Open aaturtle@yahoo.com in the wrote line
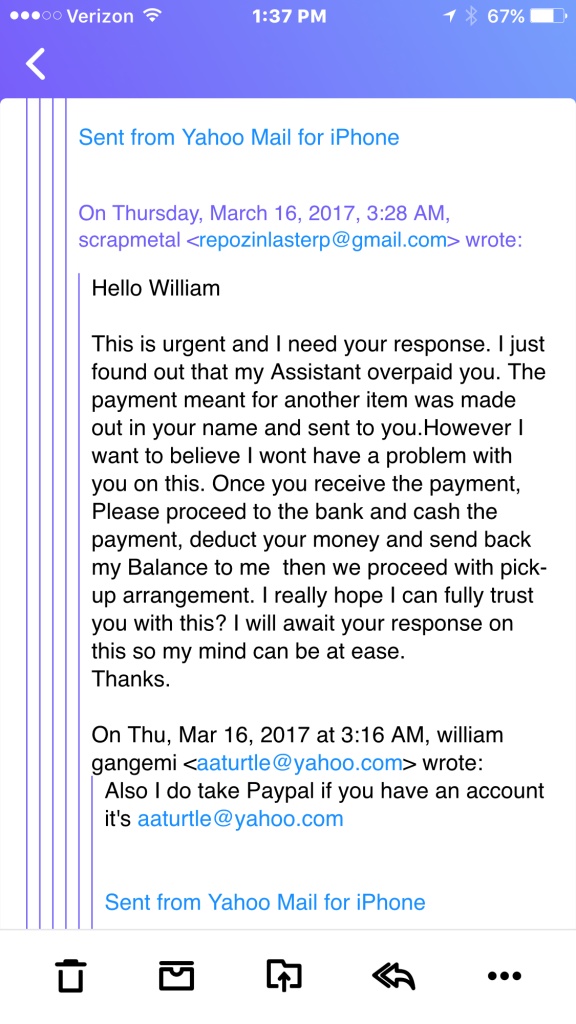Viewport: 576px width, 1024px height. pyautogui.click(x=300, y=762)
